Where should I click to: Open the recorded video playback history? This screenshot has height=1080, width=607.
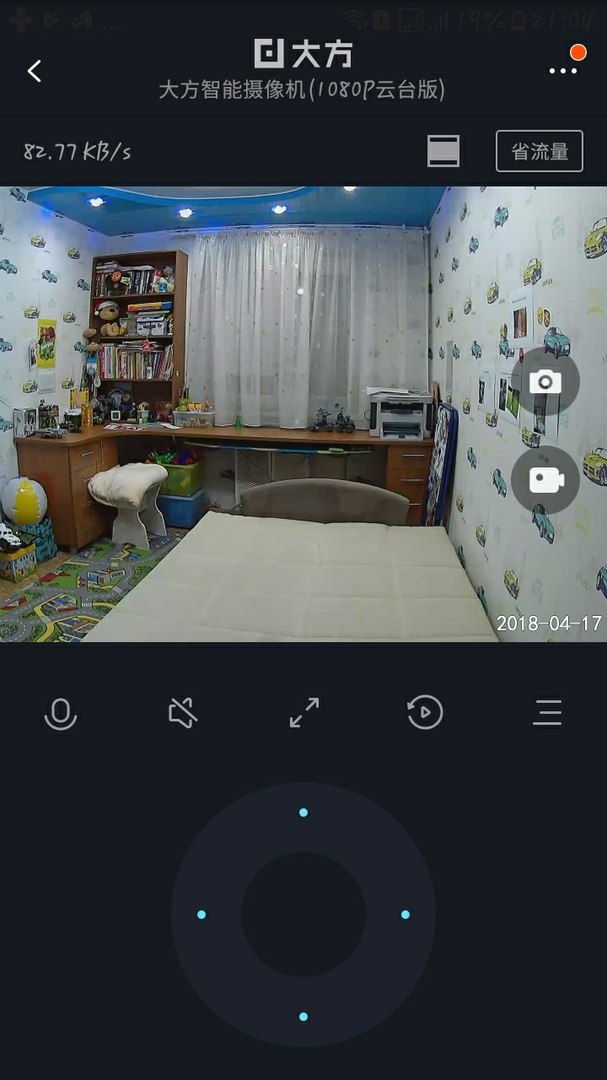coord(425,713)
